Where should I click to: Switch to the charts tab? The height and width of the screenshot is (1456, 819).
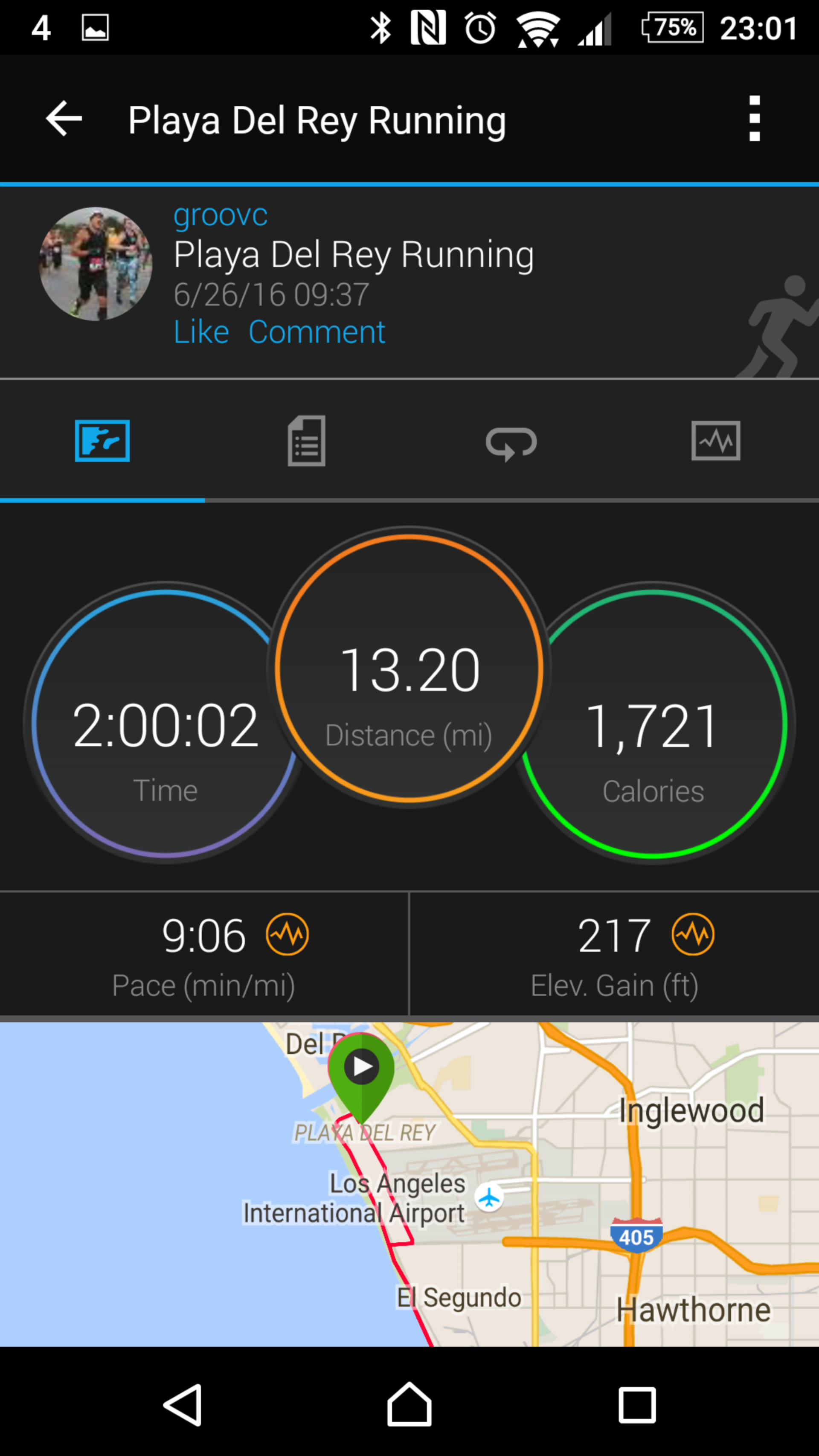[716, 441]
